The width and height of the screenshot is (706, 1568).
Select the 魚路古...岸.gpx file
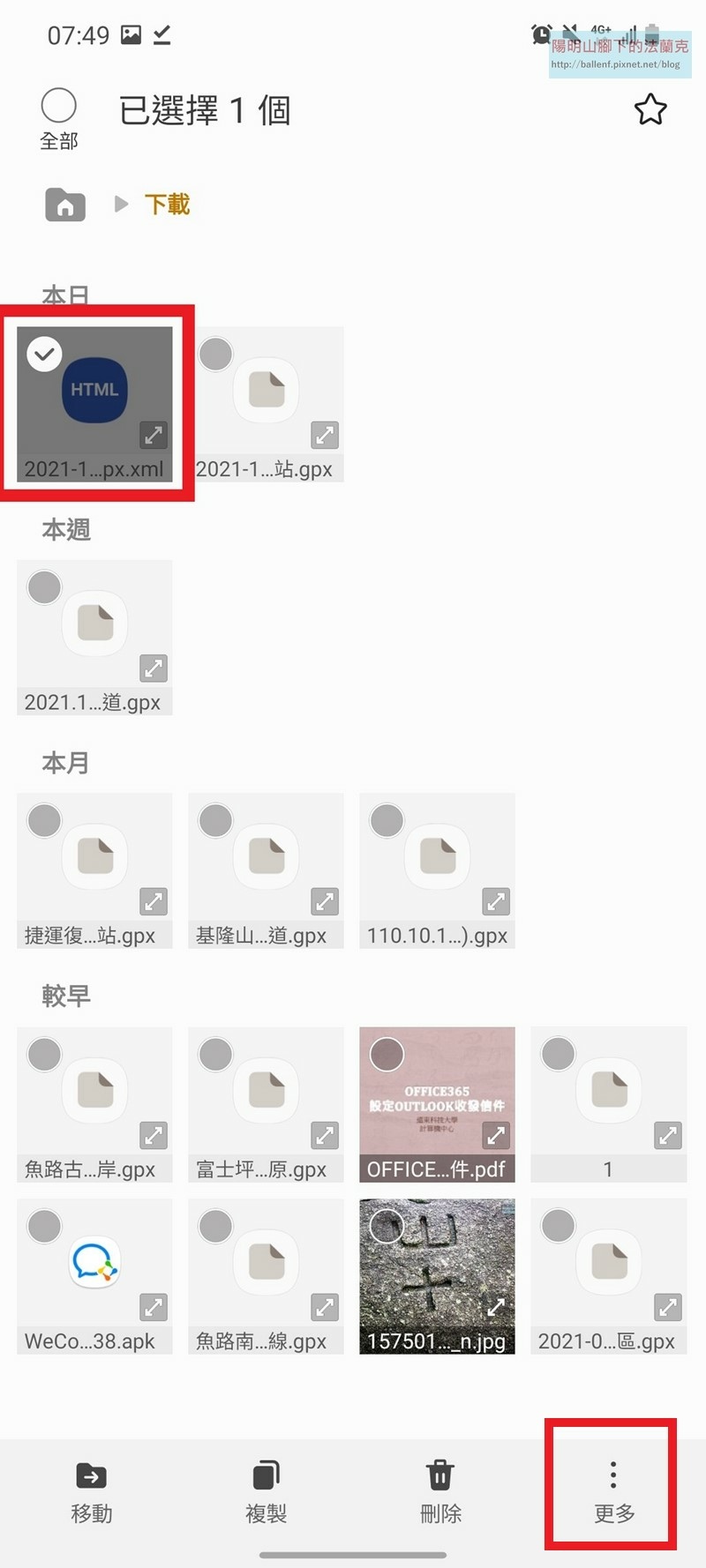point(94,1105)
